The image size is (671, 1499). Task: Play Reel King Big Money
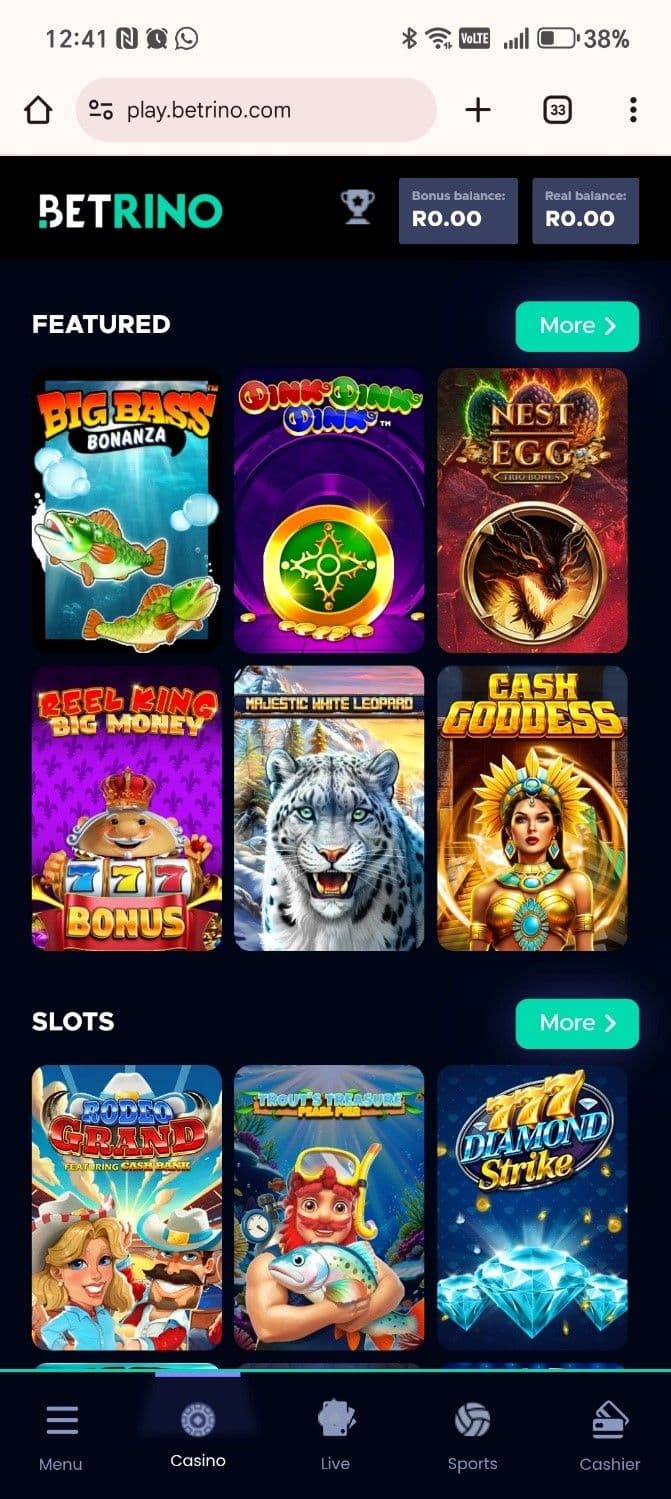(x=127, y=808)
